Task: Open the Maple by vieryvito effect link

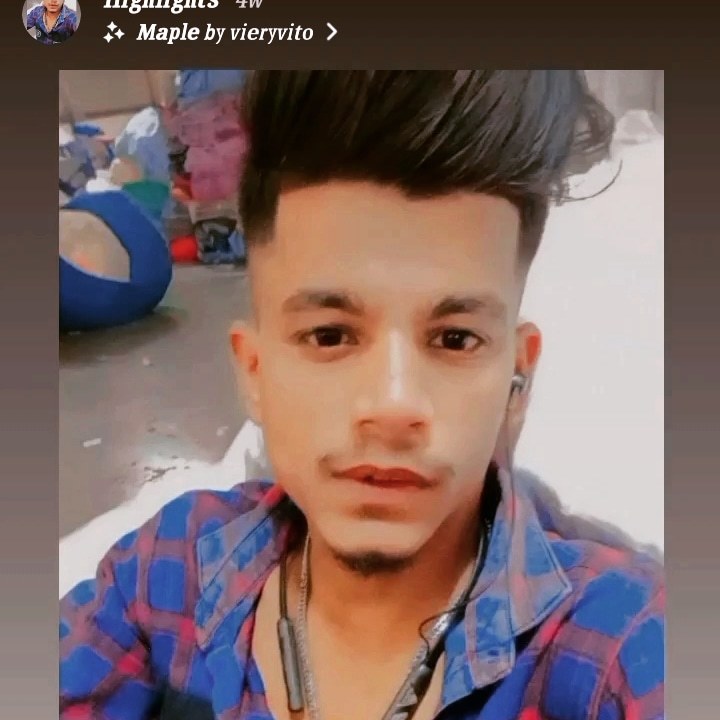Action: [x=224, y=33]
